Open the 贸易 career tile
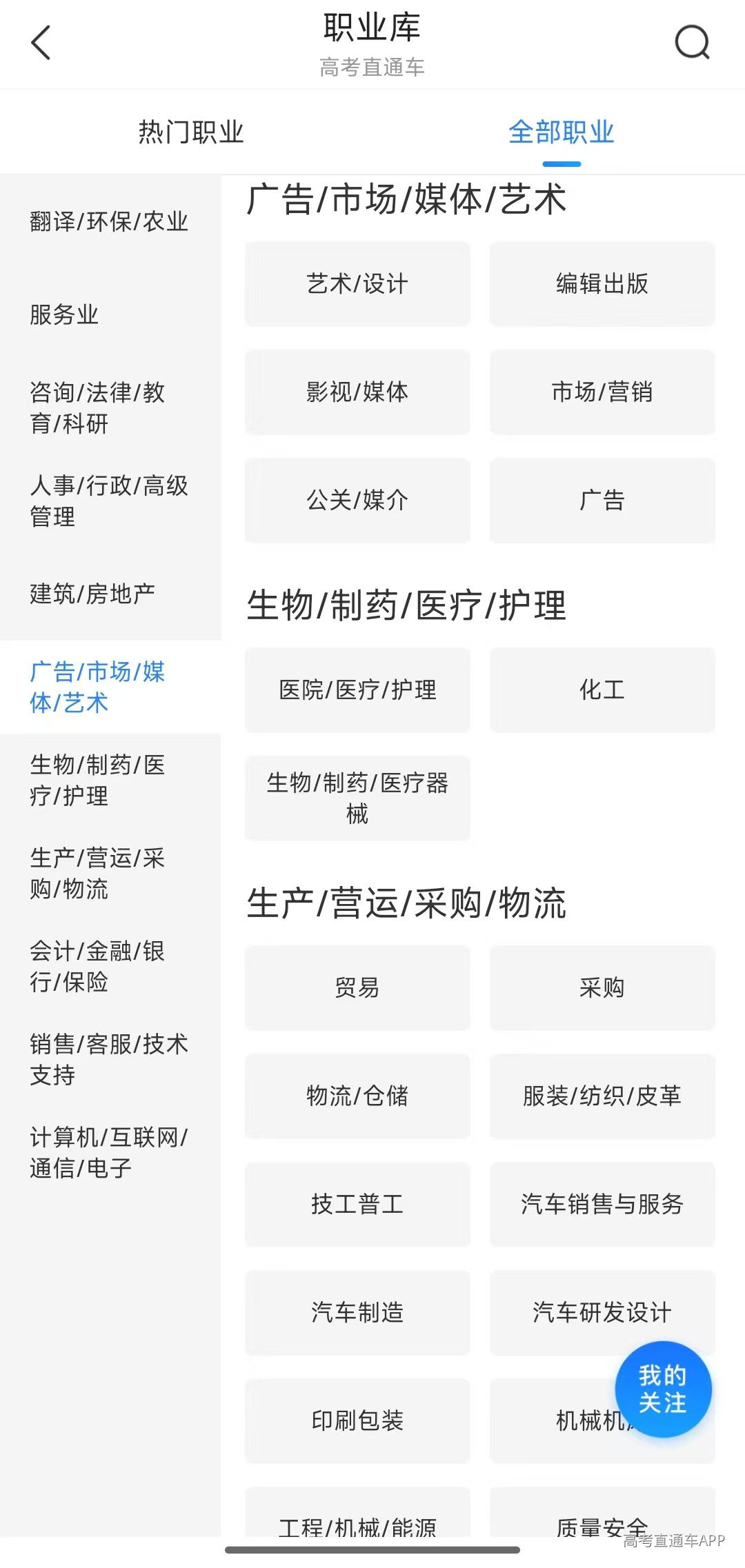Viewport: 745px width, 1568px height. click(357, 987)
